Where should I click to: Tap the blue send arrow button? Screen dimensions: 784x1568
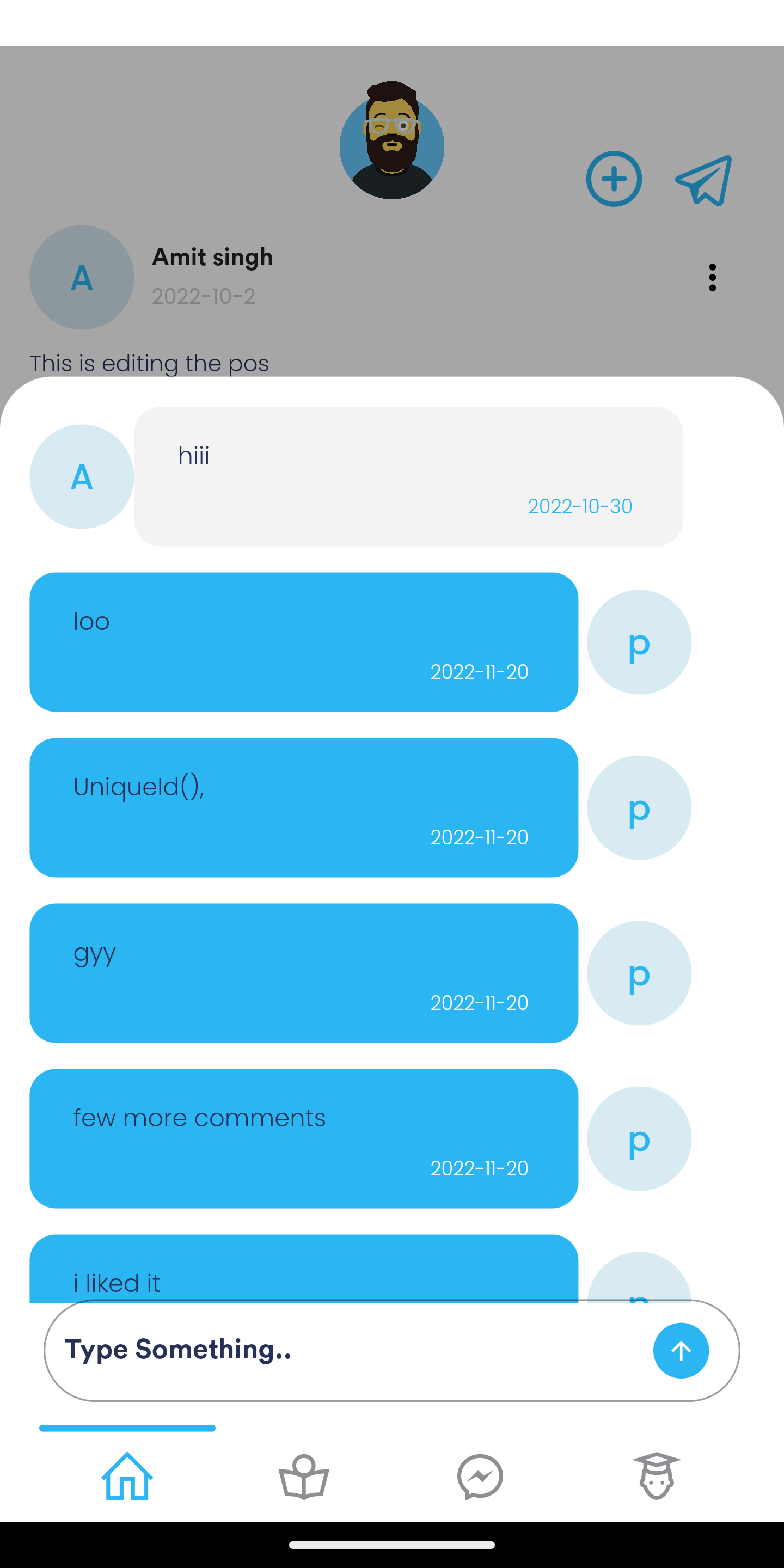(x=681, y=1350)
